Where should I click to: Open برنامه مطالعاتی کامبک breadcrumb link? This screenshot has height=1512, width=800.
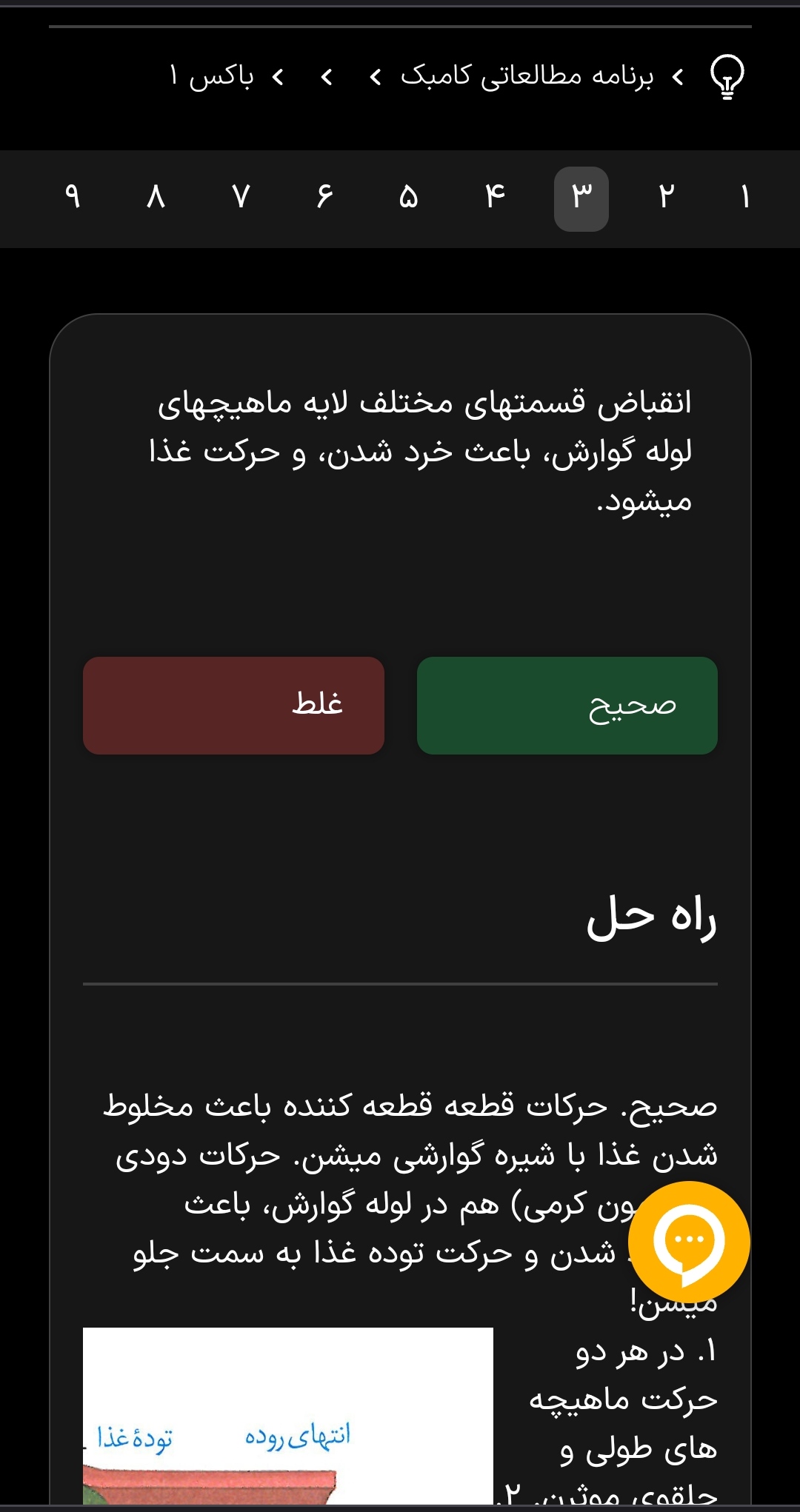[x=527, y=76]
